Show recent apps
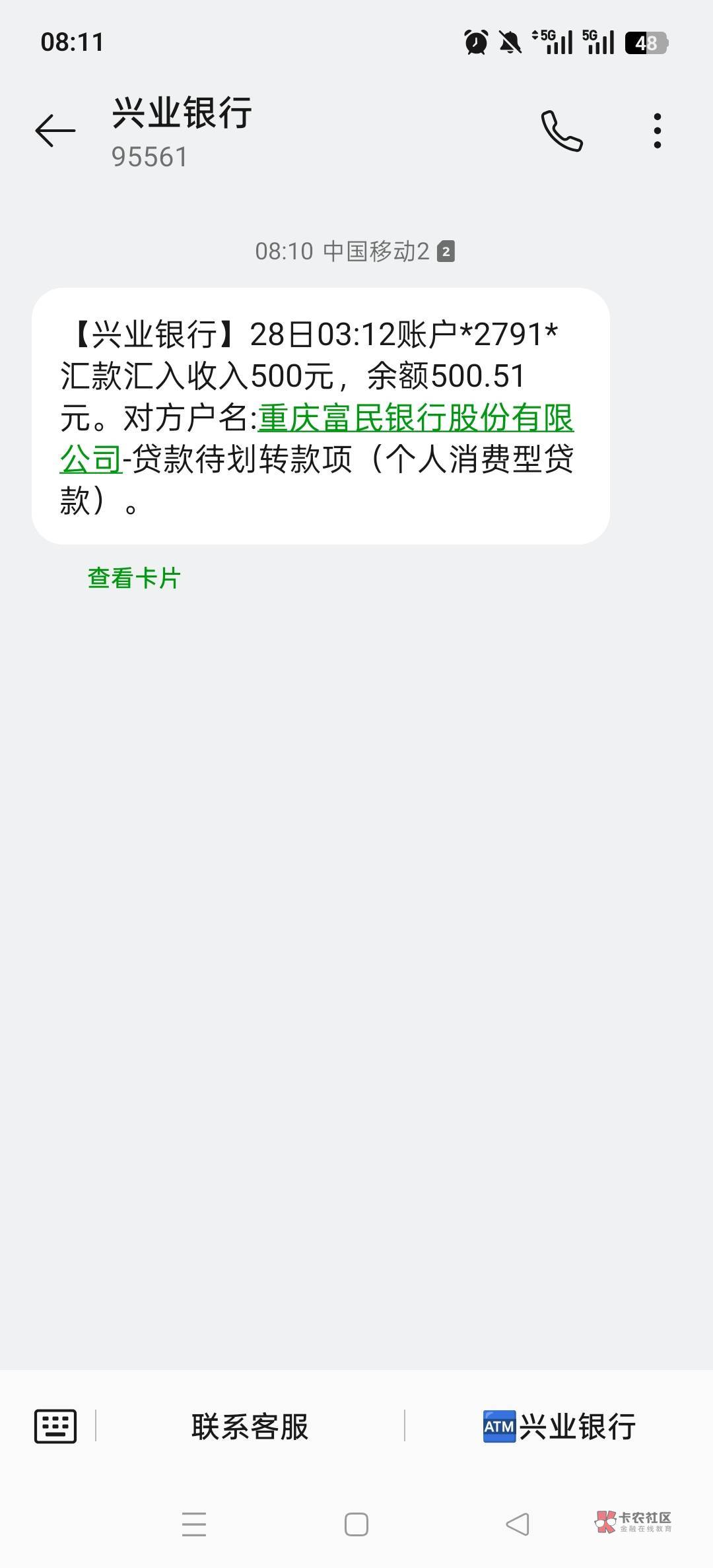This screenshot has height=1568, width=713. point(194,1524)
